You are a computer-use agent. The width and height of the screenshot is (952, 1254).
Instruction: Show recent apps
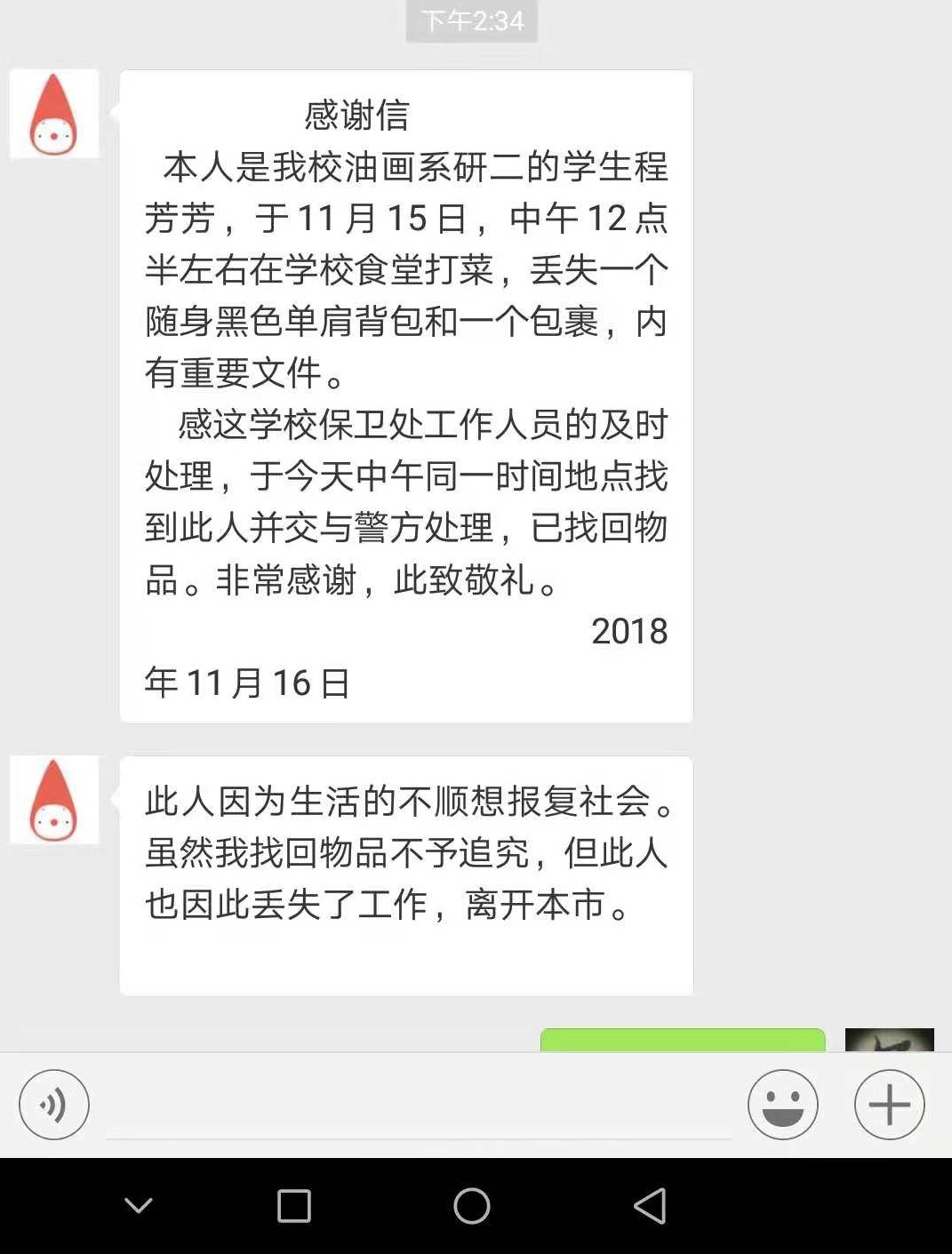click(x=294, y=1206)
